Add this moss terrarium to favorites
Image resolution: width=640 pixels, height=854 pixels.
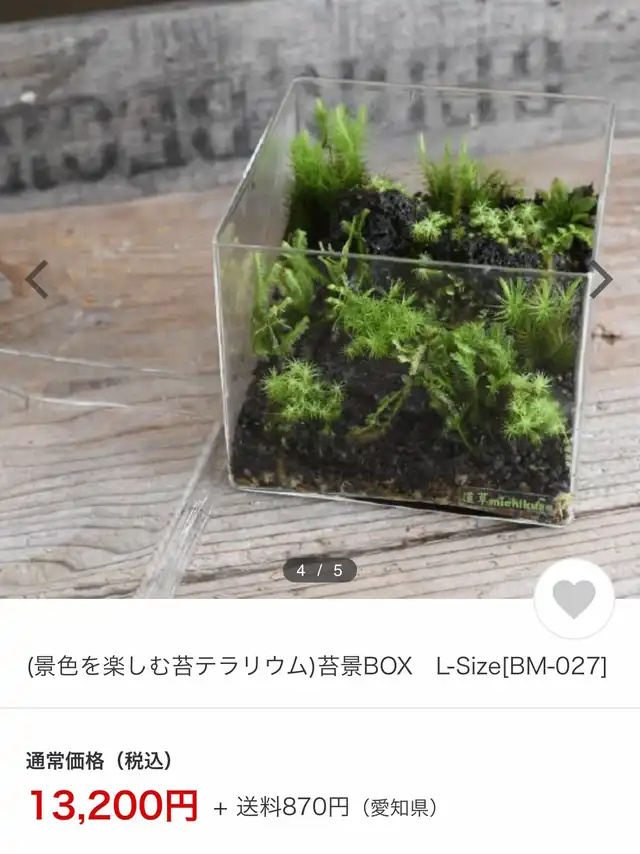tap(574, 599)
